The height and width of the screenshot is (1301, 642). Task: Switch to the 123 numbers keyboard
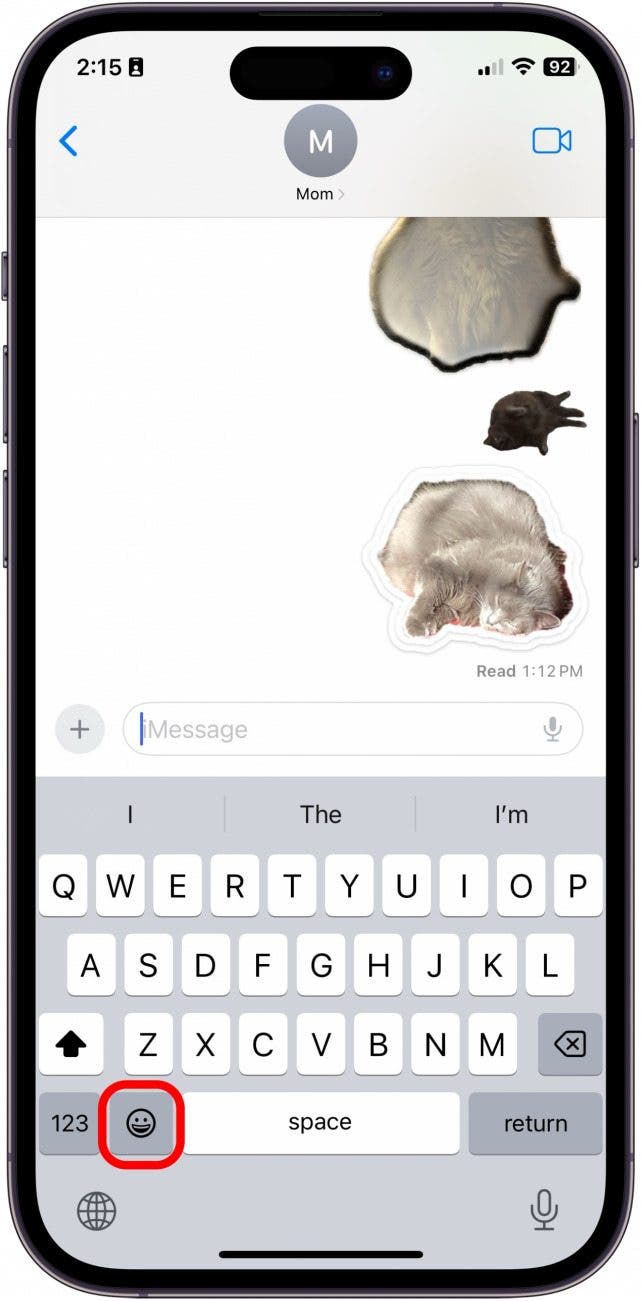click(70, 1123)
